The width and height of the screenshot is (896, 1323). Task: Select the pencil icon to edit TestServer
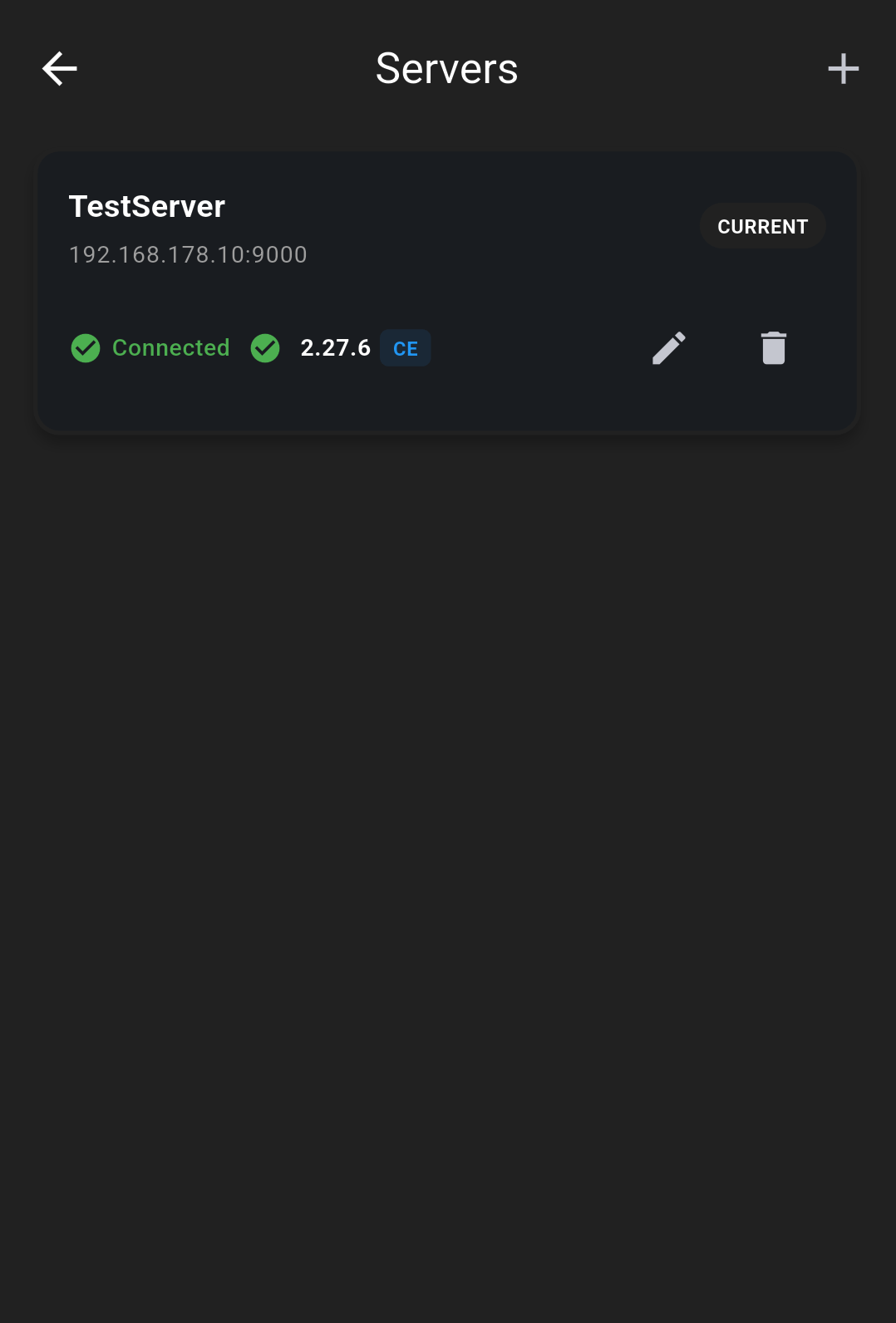[668, 348]
